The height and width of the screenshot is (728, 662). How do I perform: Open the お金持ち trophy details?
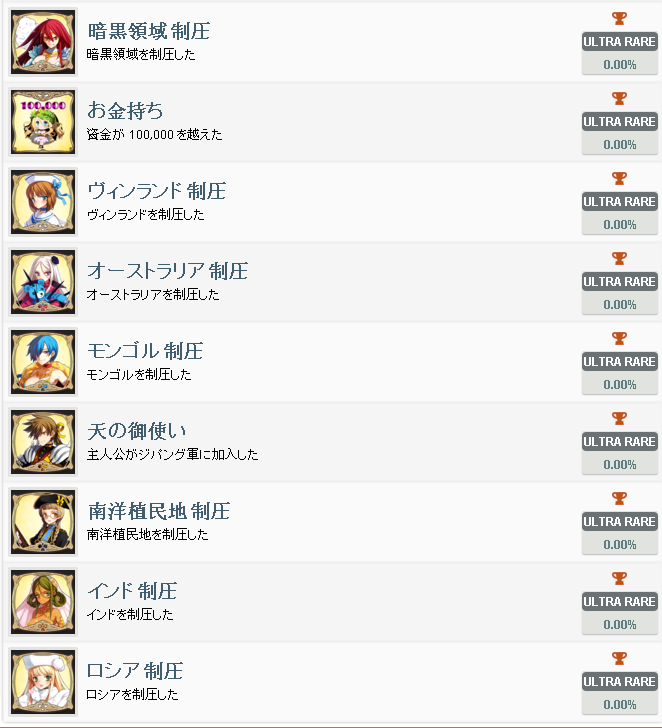(x=125, y=111)
